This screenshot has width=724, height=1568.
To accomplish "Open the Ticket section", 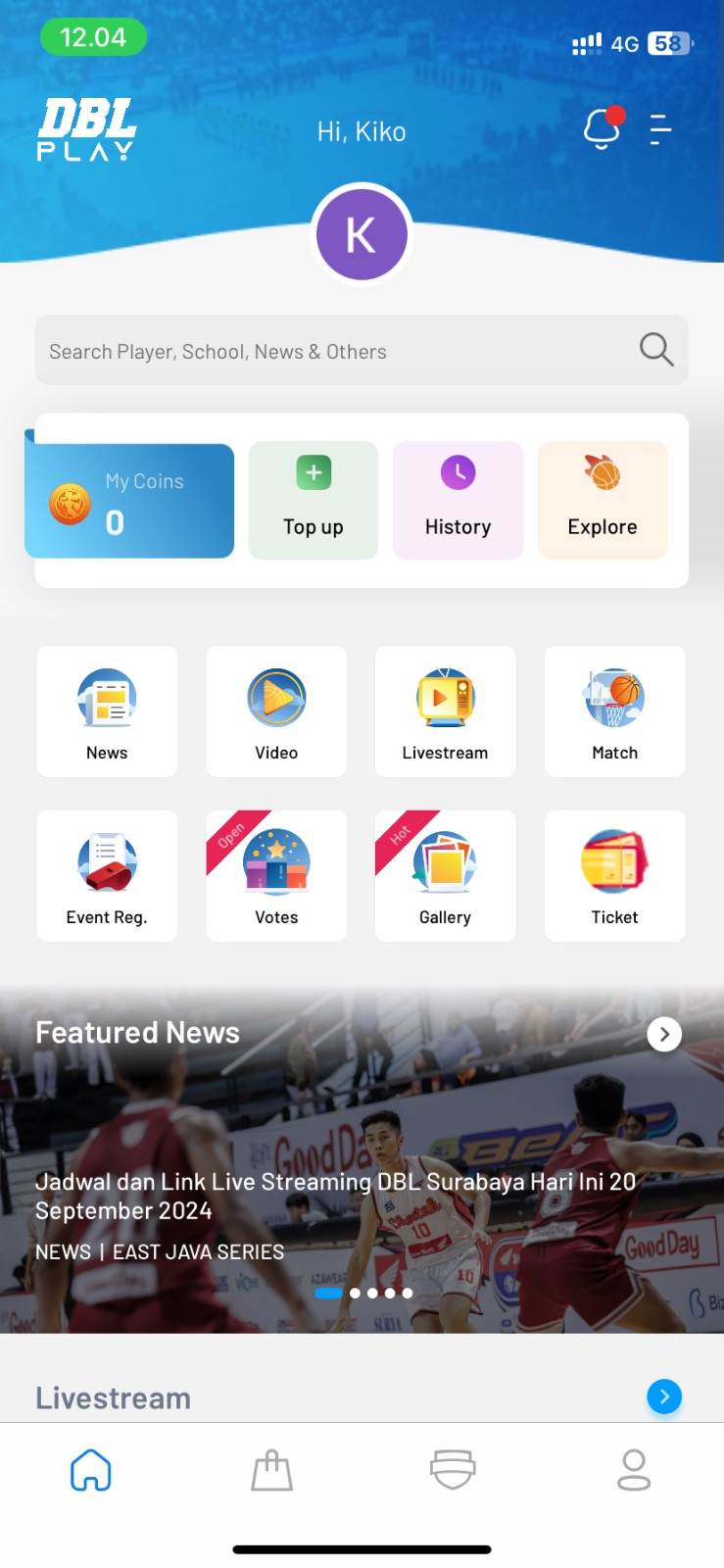I will (x=614, y=876).
